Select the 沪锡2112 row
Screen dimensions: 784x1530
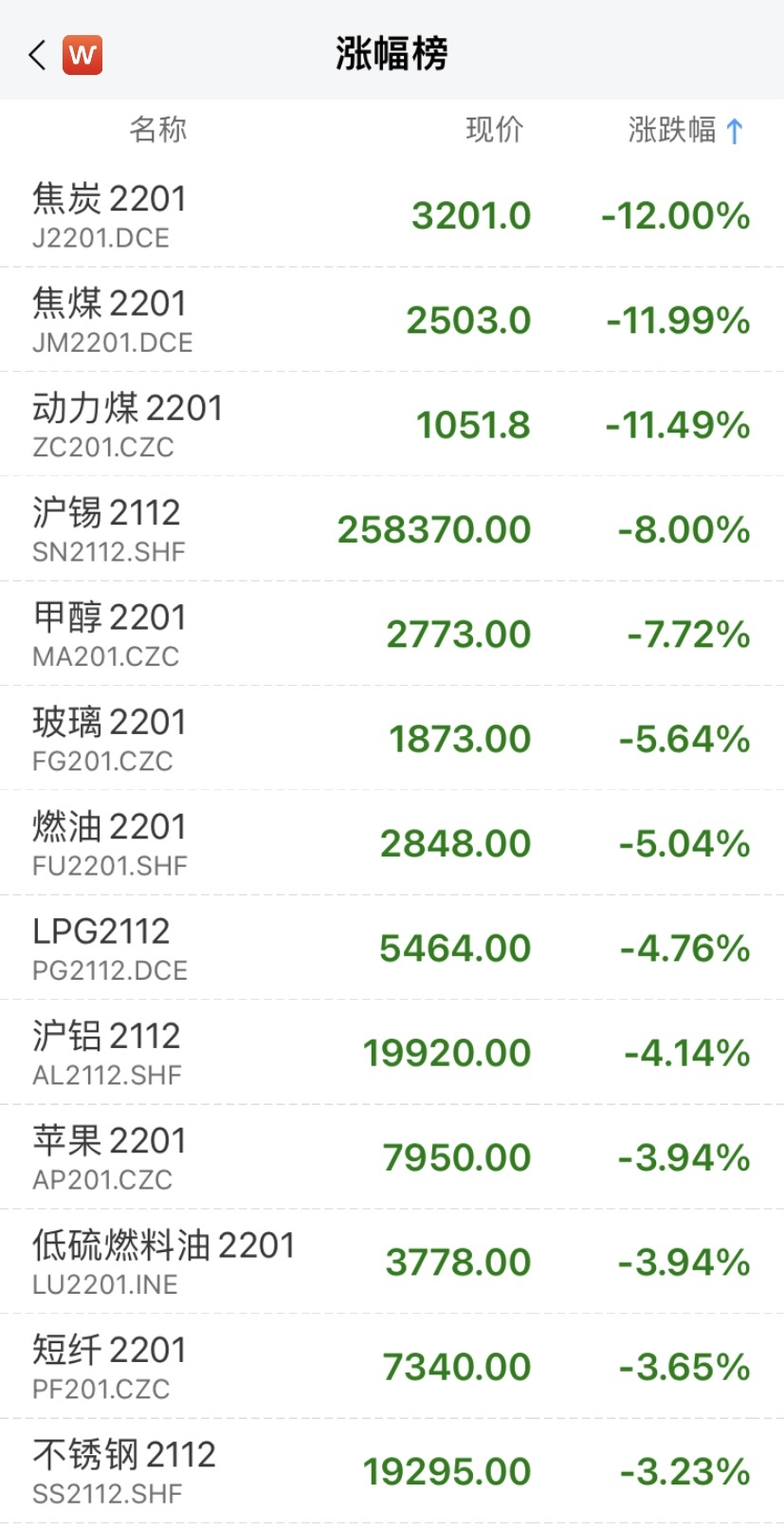(392, 529)
